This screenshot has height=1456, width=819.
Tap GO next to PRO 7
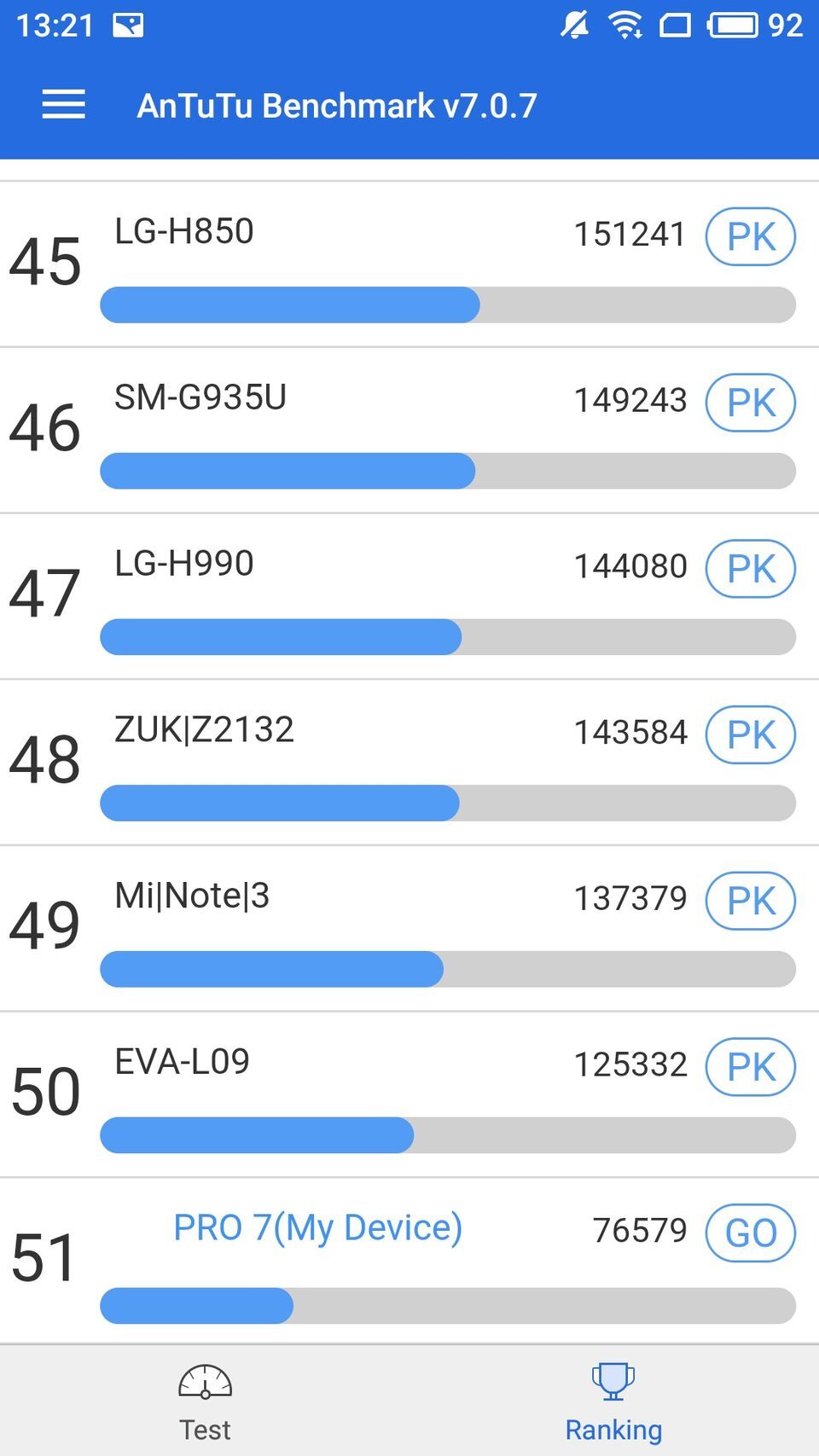click(750, 1232)
